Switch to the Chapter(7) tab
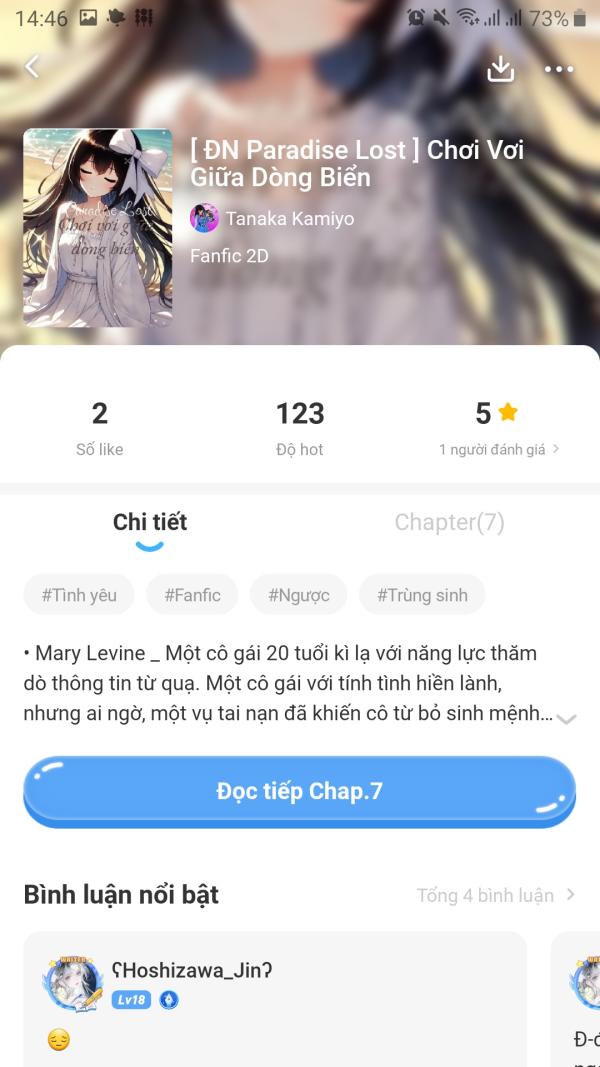 [x=450, y=522]
